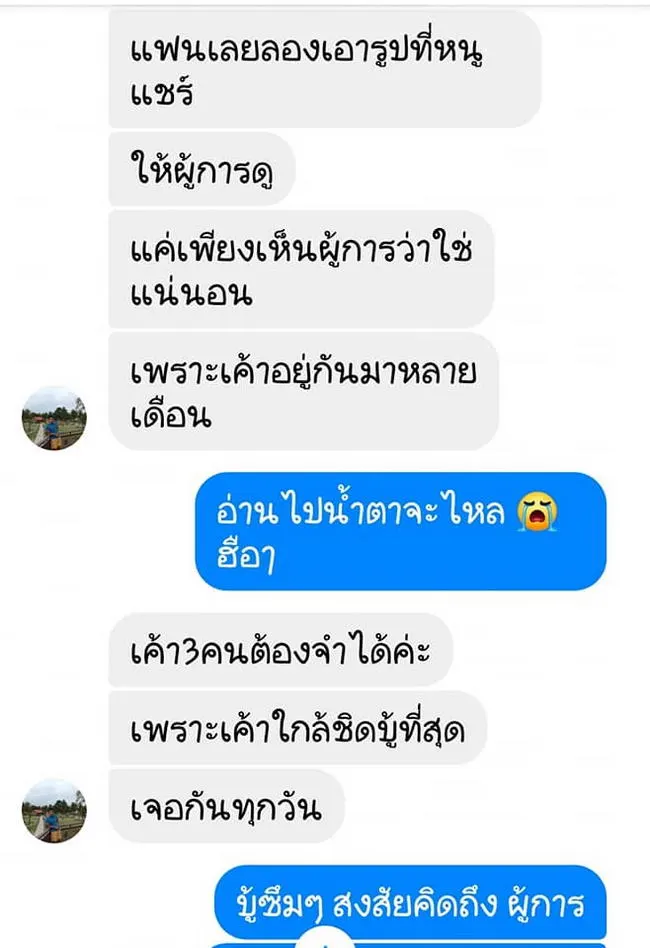
Task: Tap sender's profile picture beside "เจอกันทุกวัน"
Action: (54, 810)
